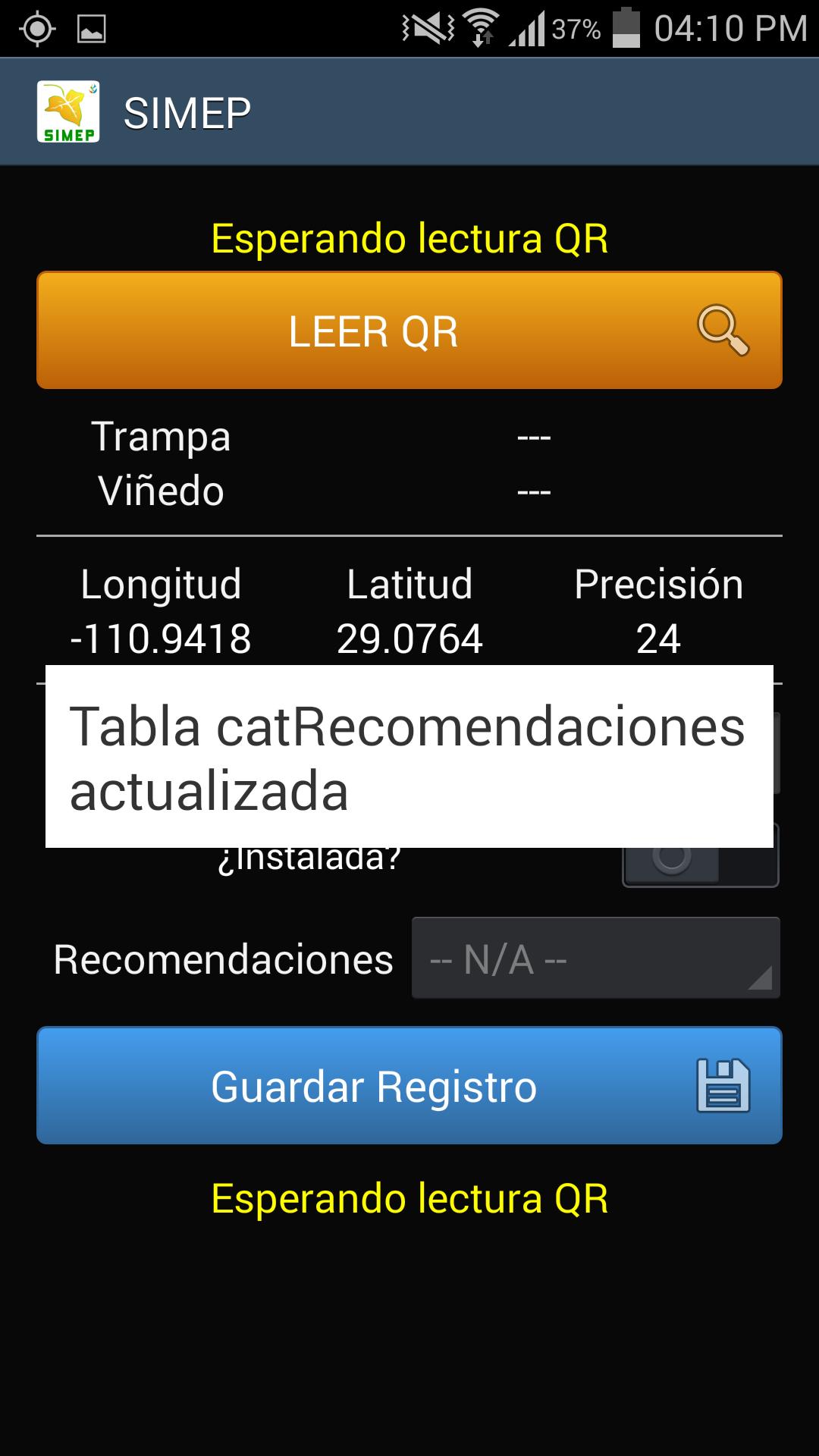Open the Recomendaciones dropdown

(x=595, y=959)
